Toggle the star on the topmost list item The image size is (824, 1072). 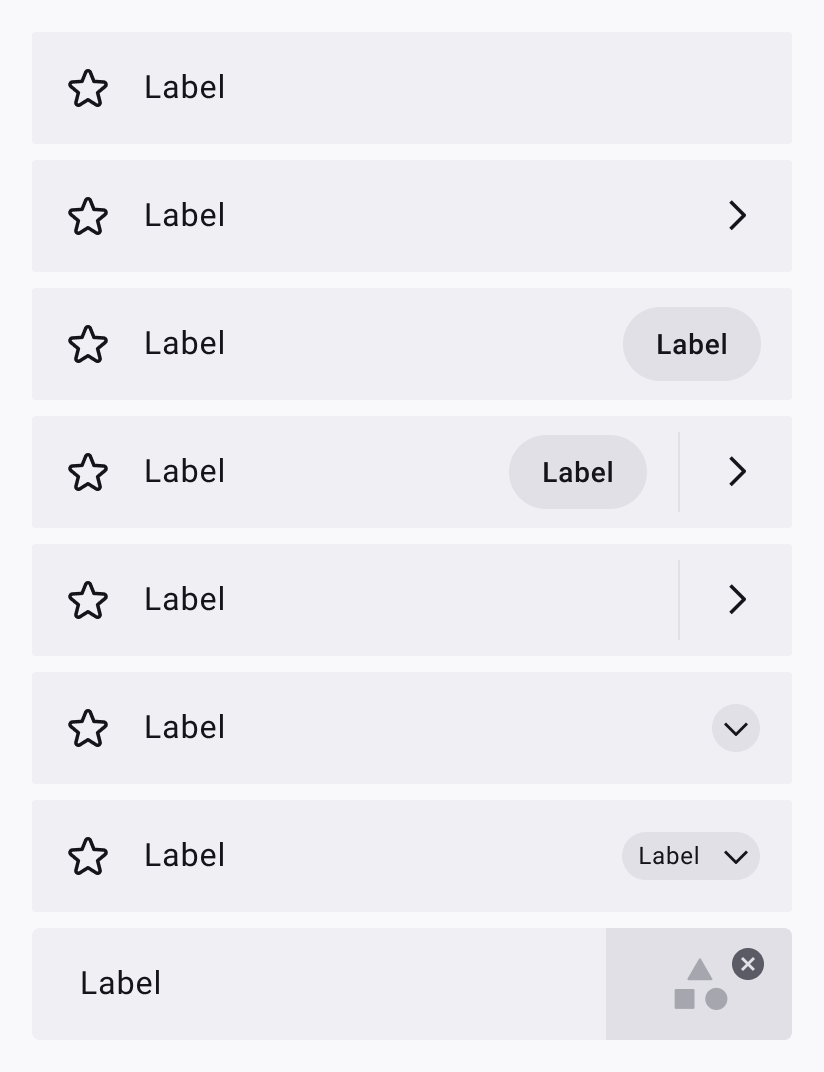[88, 88]
